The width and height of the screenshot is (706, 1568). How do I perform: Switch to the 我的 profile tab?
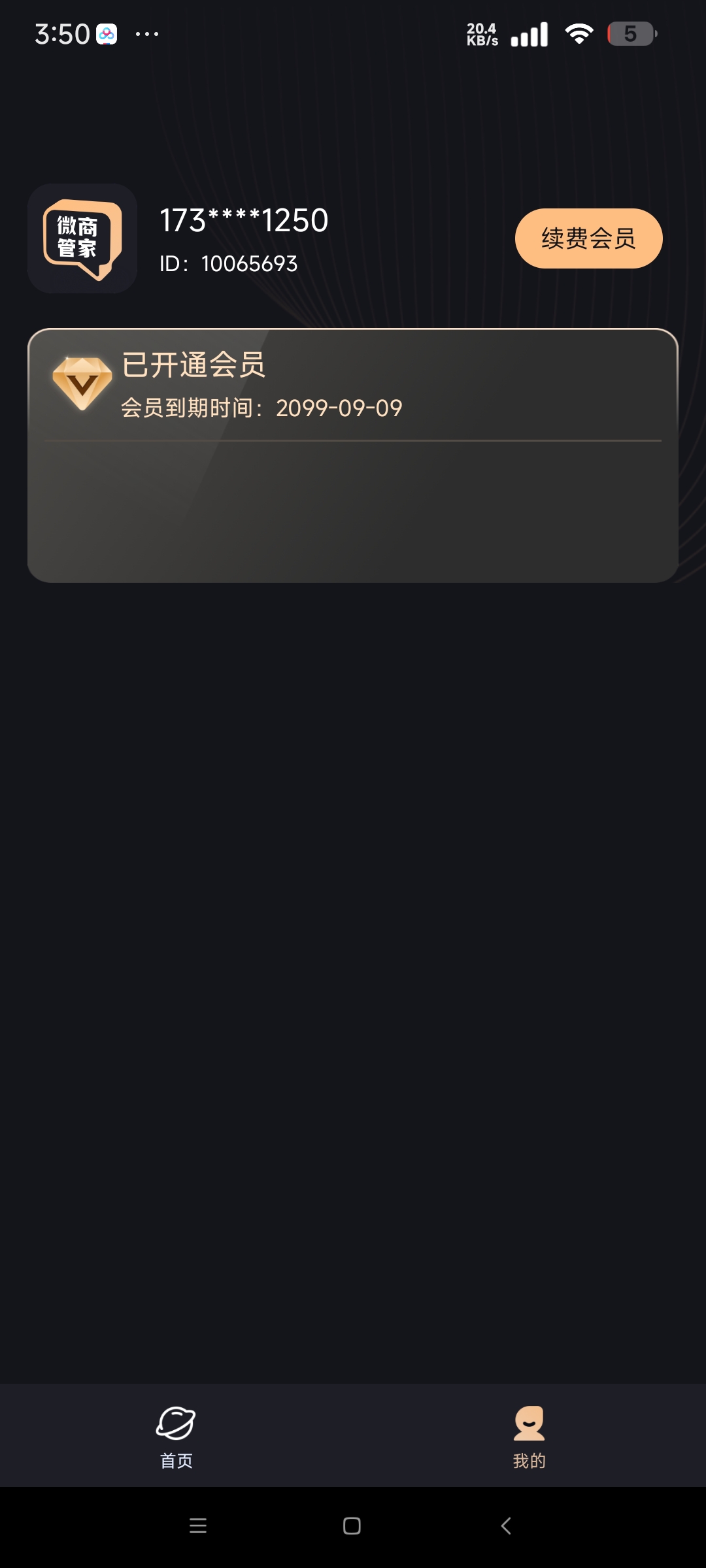[529, 1435]
